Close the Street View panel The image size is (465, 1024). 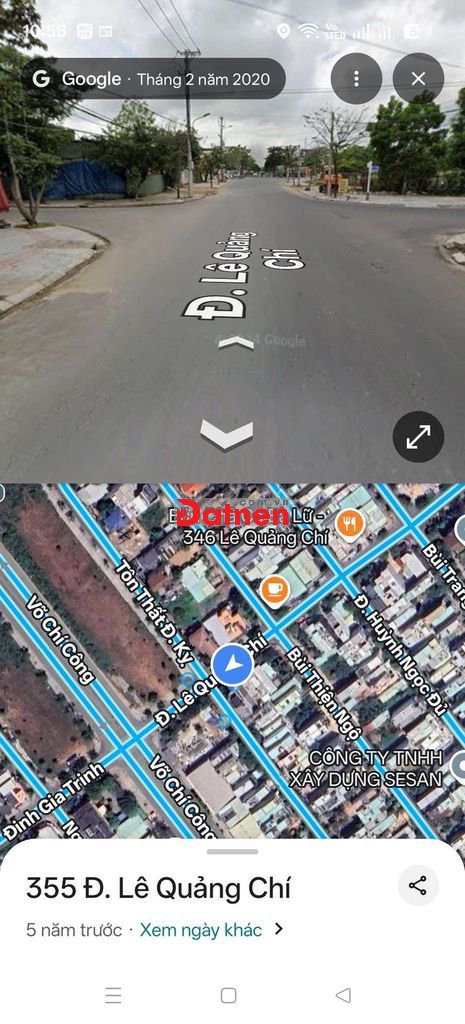(418, 79)
